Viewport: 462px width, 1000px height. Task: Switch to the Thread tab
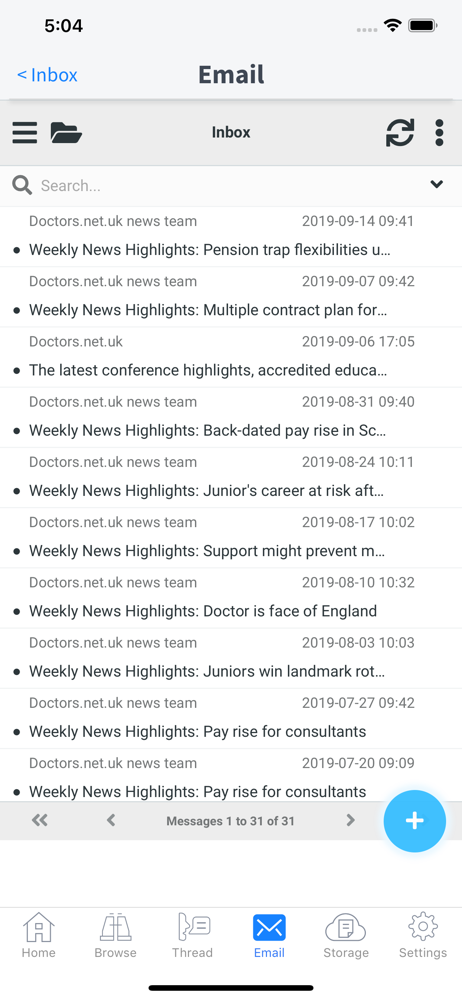click(192, 936)
